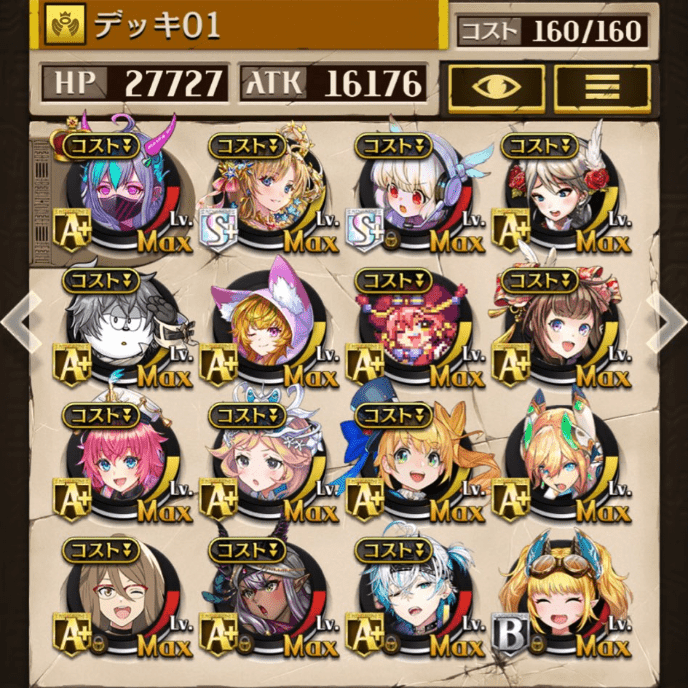Tap the eye view toggle button

point(496,86)
